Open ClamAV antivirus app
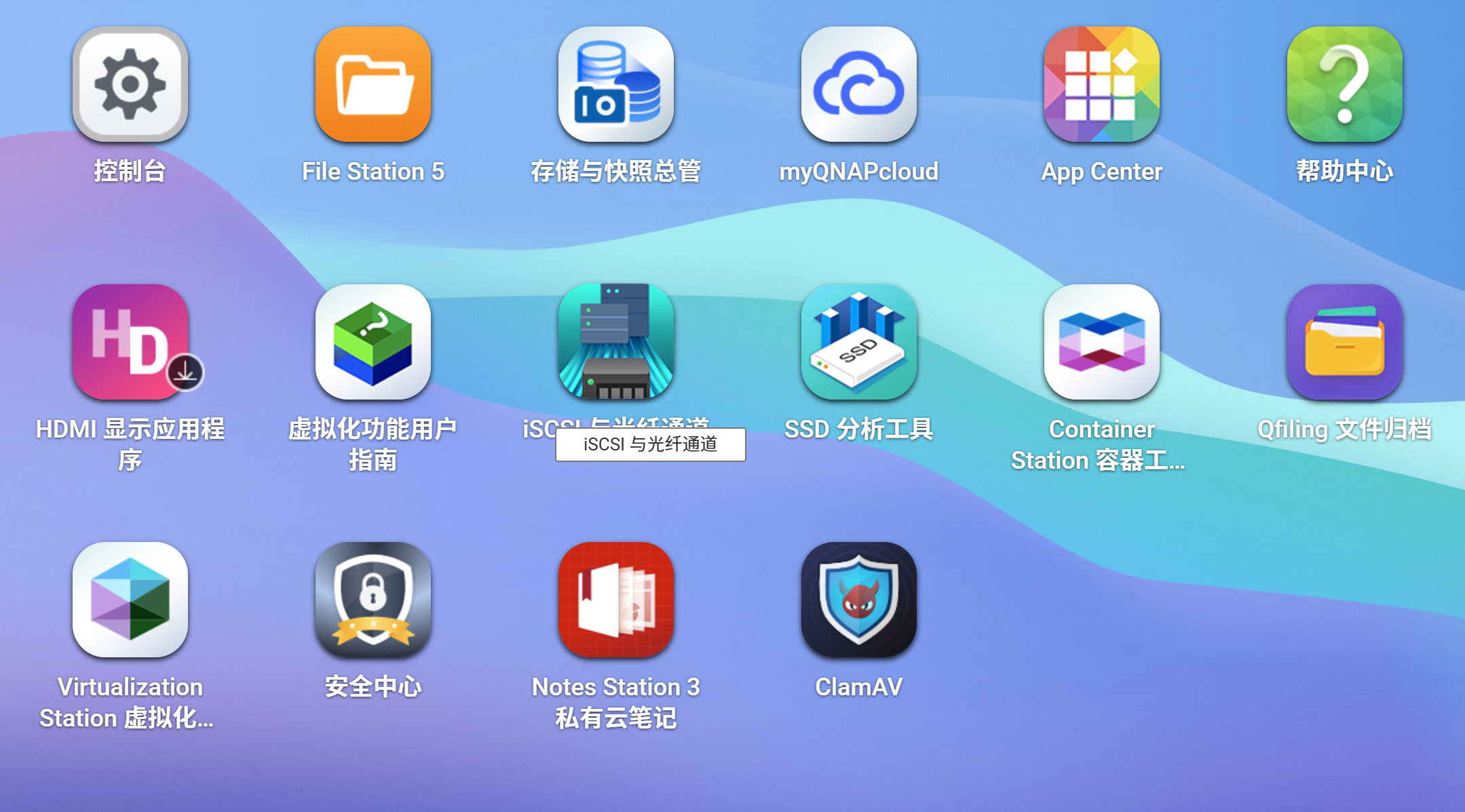Screen dimensions: 1465x812 pyautogui.click(x=859, y=600)
